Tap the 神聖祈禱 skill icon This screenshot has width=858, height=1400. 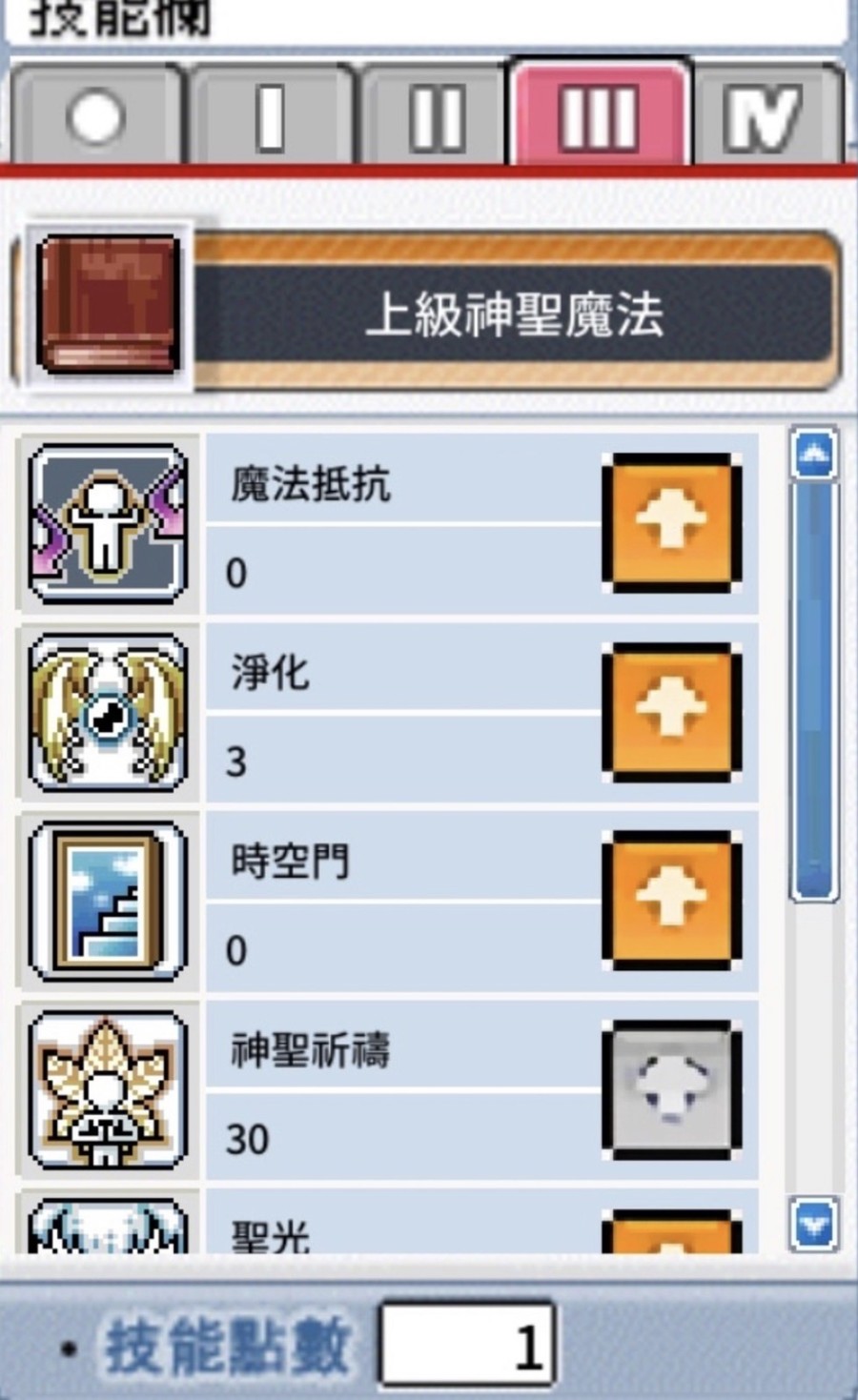pyautogui.click(x=108, y=1090)
